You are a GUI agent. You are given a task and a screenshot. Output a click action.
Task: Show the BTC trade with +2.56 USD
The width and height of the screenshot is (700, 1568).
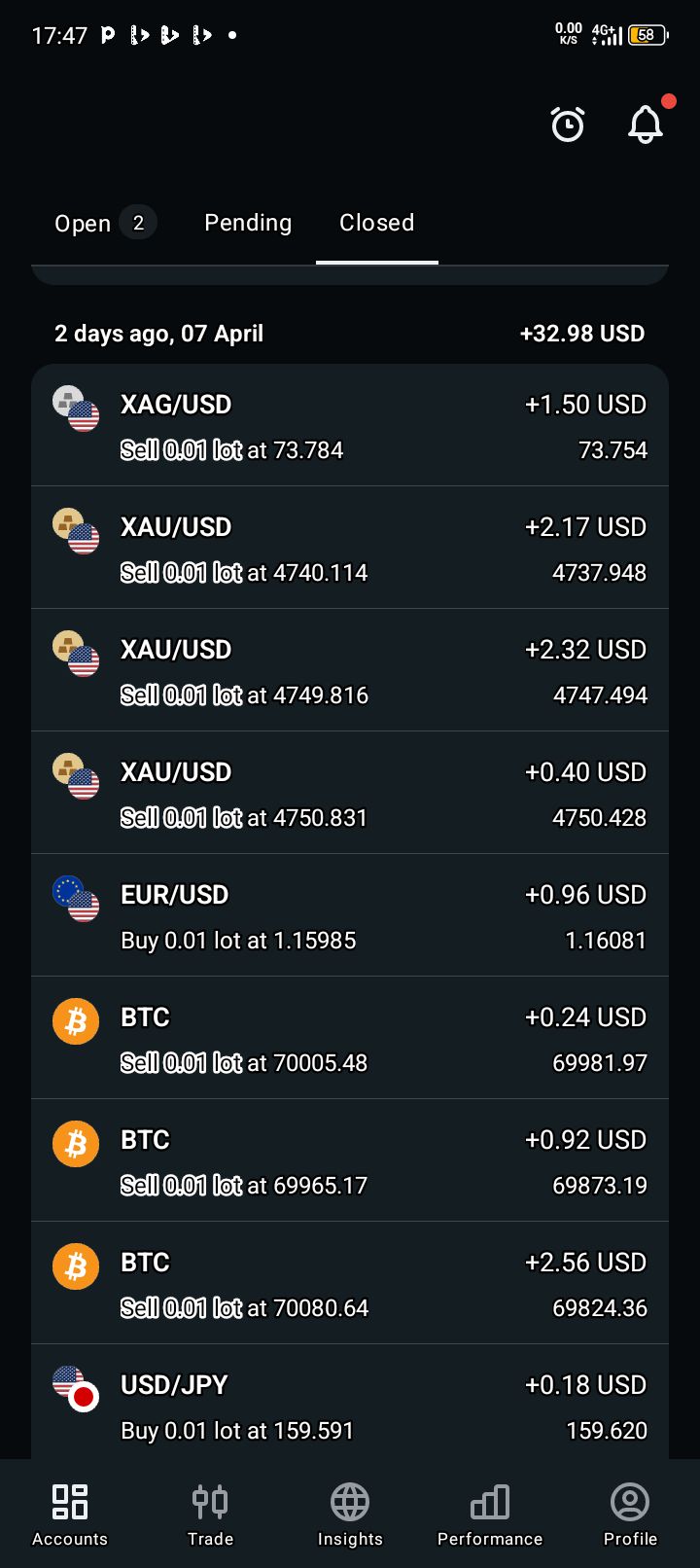[350, 1284]
